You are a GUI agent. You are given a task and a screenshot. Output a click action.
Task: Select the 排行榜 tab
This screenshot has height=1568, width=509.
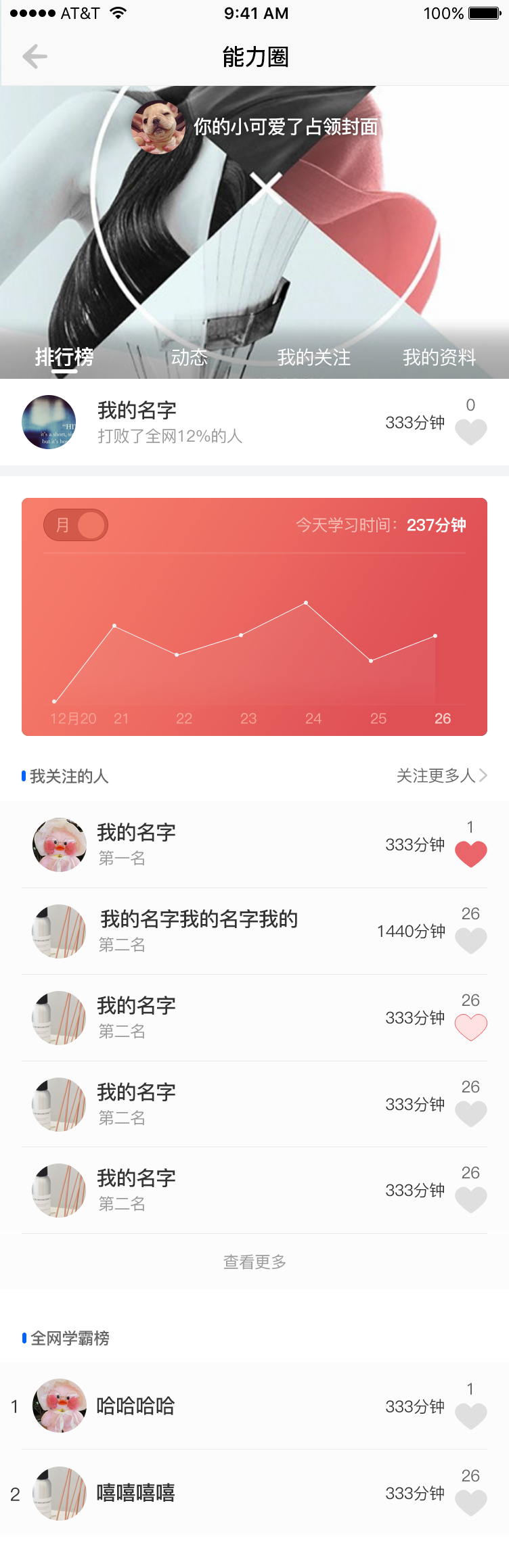[x=64, y=357]
